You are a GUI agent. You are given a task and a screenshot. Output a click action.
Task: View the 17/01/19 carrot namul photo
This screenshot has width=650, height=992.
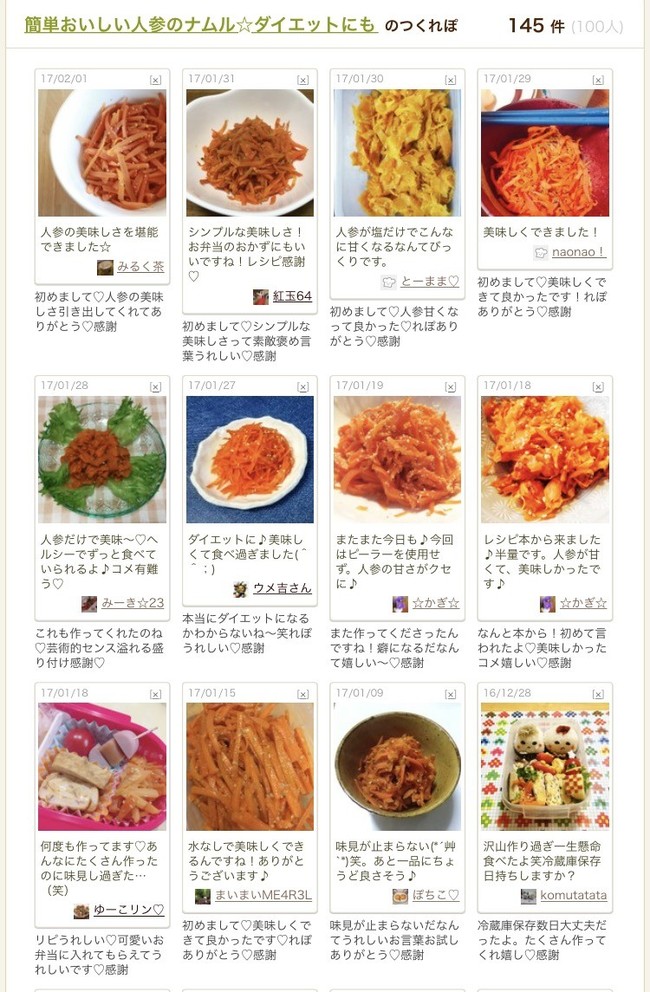[397, 459]
